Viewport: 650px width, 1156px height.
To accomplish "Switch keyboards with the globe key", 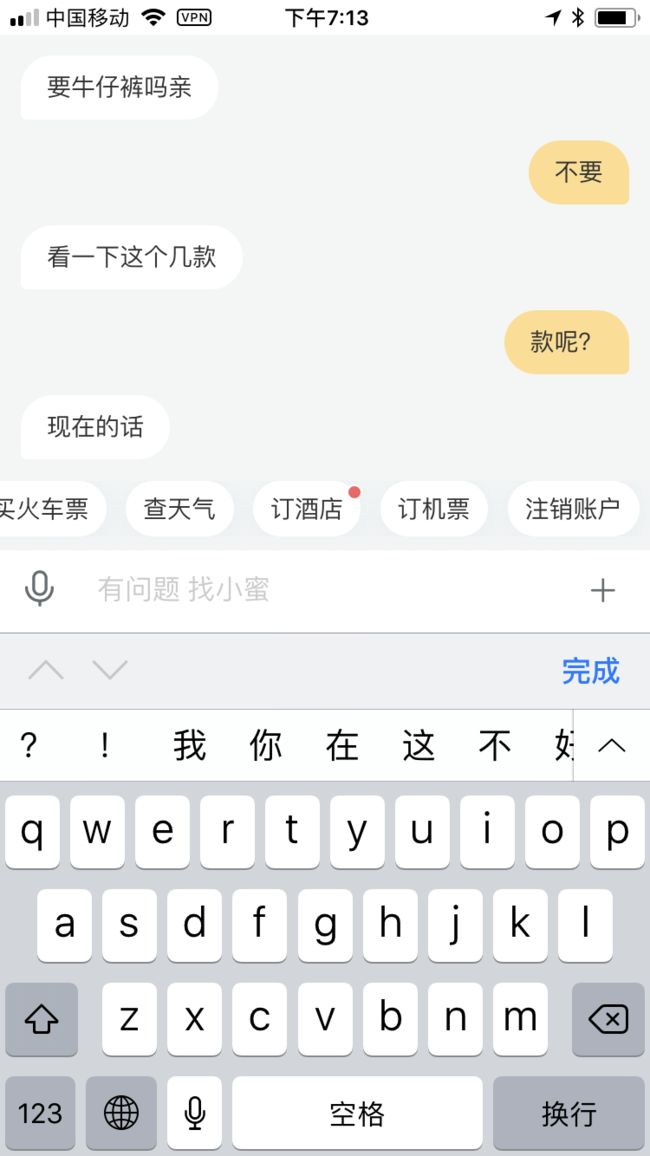I will click(x=121, y=1113).
